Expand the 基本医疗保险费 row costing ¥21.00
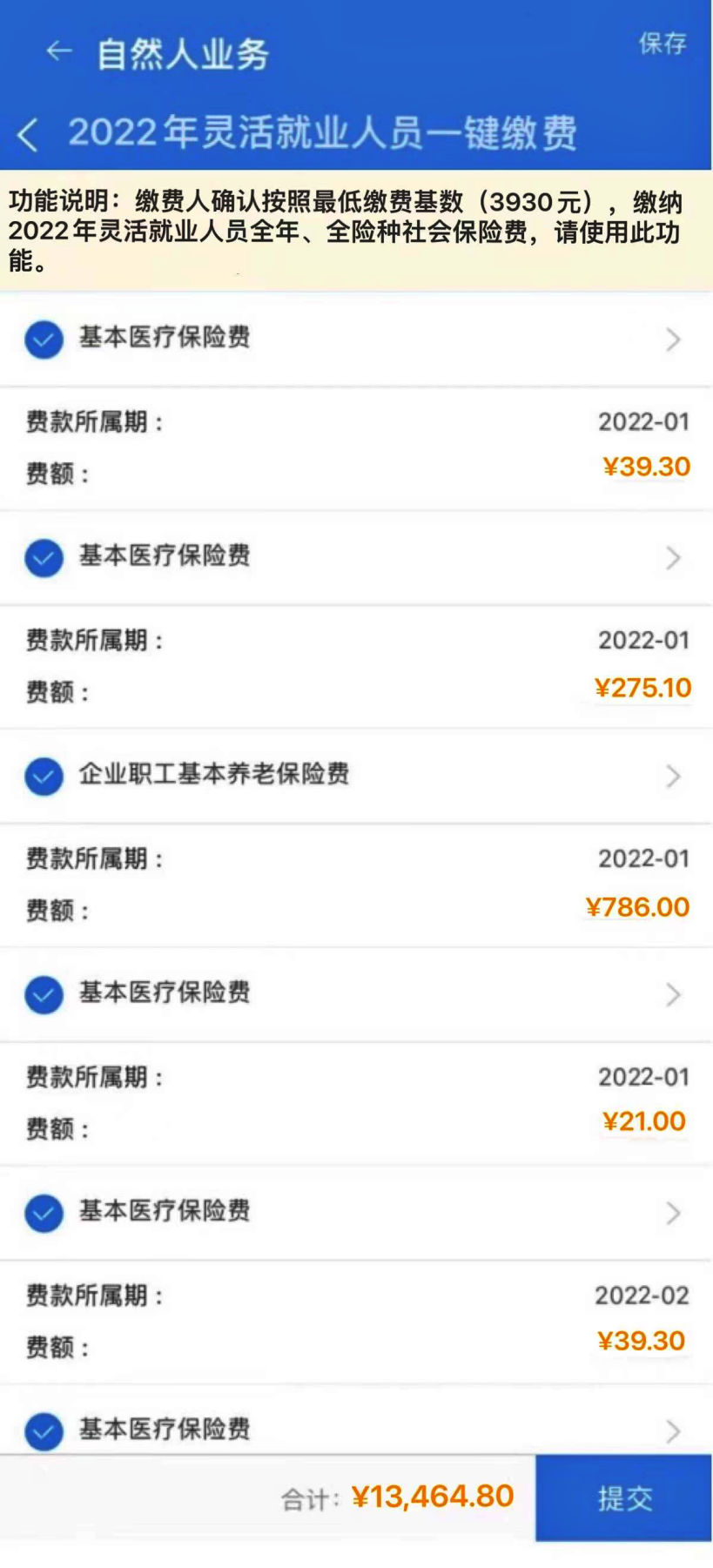The height and width of the screenshot is (1568, 713). coord(356,994)
